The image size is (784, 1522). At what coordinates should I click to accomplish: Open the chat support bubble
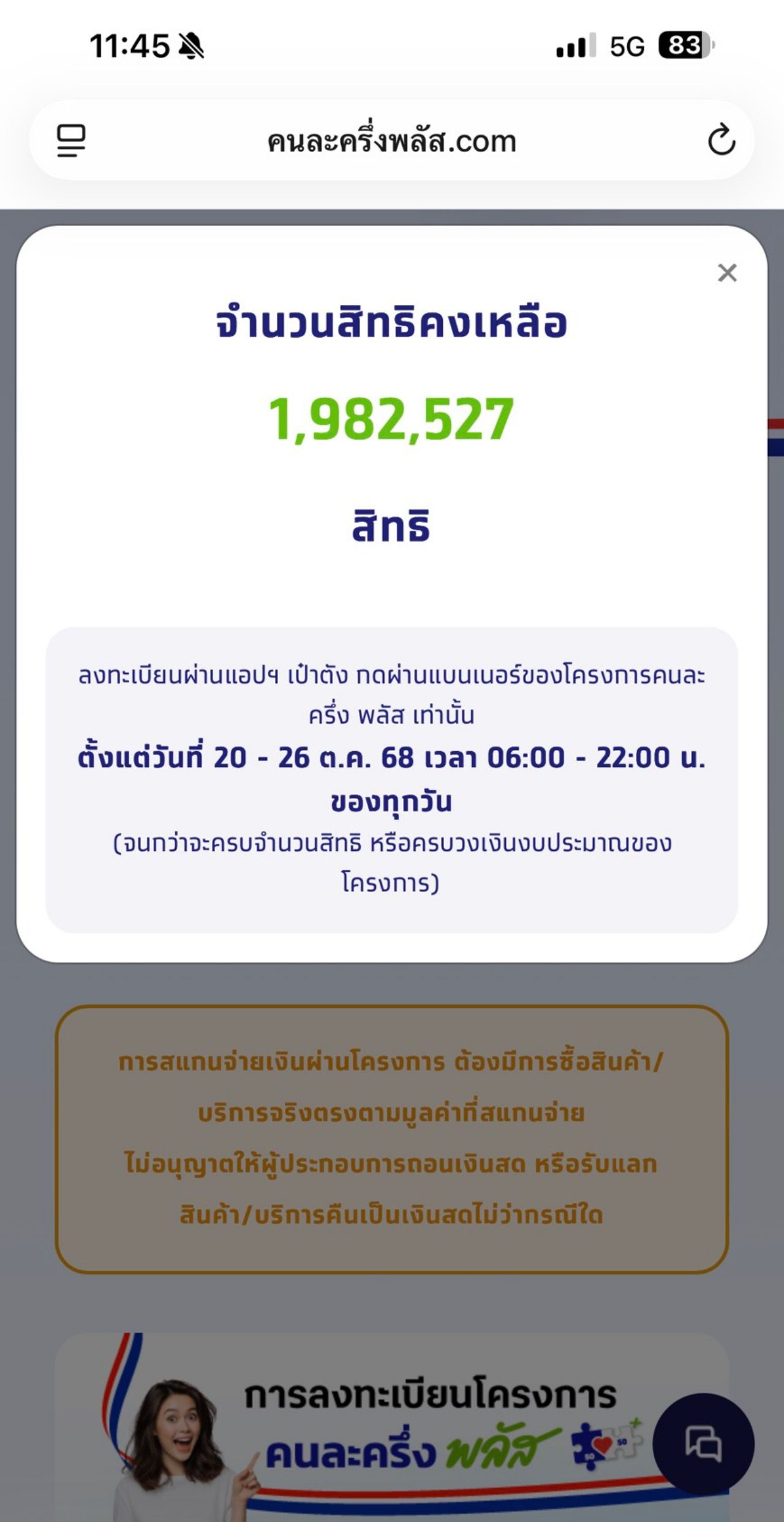click(x=703, y=1444)
